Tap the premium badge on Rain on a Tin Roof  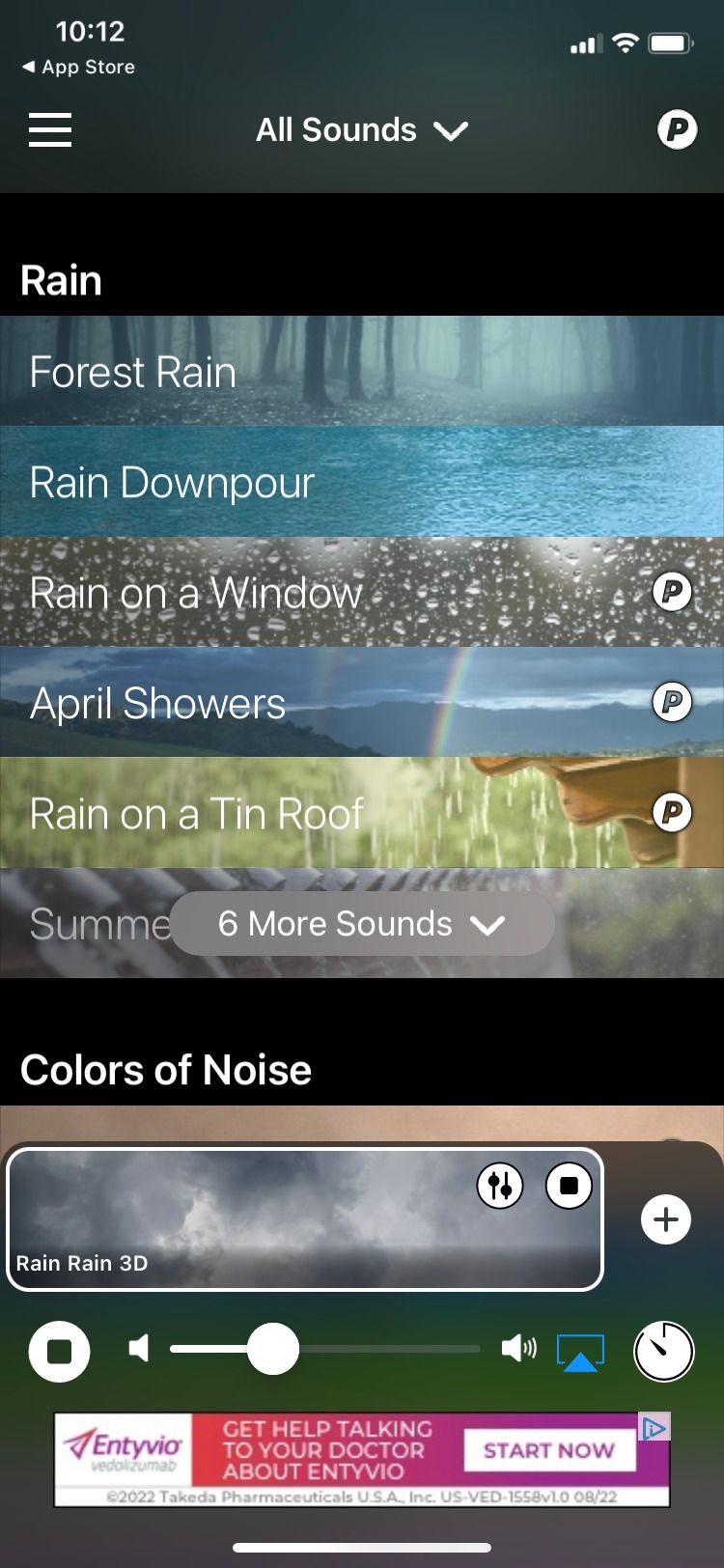672,812
